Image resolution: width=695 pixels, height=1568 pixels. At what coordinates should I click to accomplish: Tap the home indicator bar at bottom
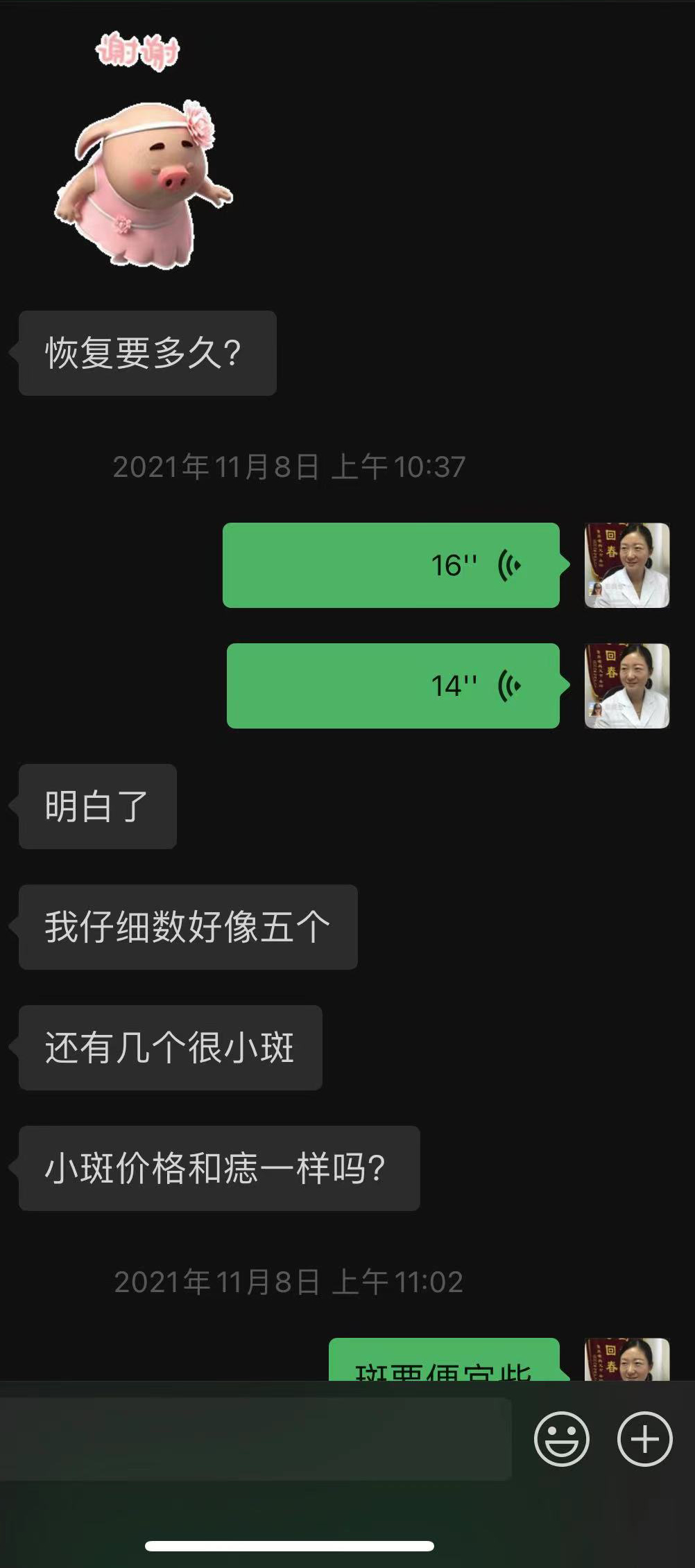(347, 1544)
